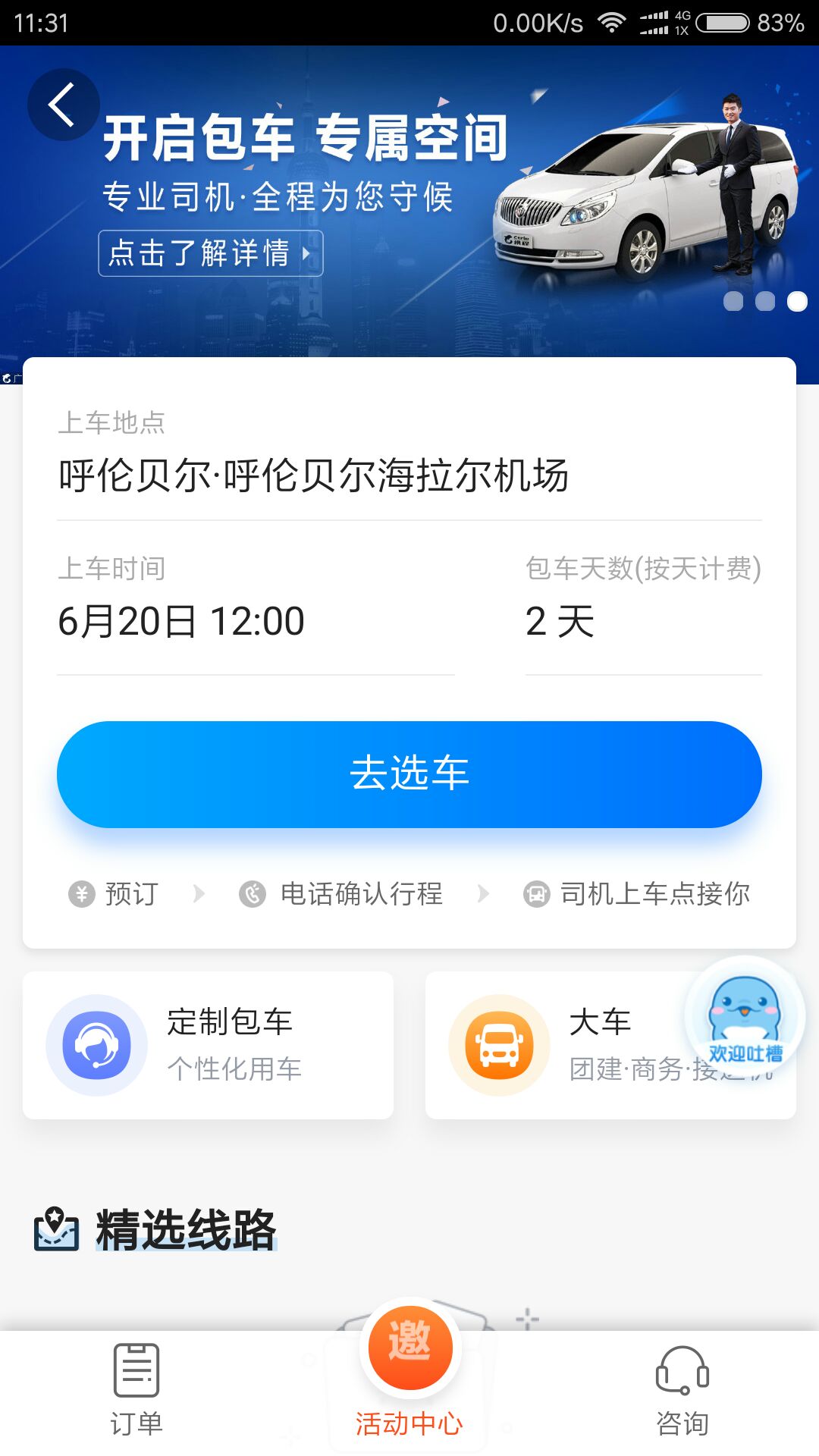Screen dimensions: 819x1456
Task: Go back using the top-left arrow
Action: pyautogui.click(x=62, y=105)
